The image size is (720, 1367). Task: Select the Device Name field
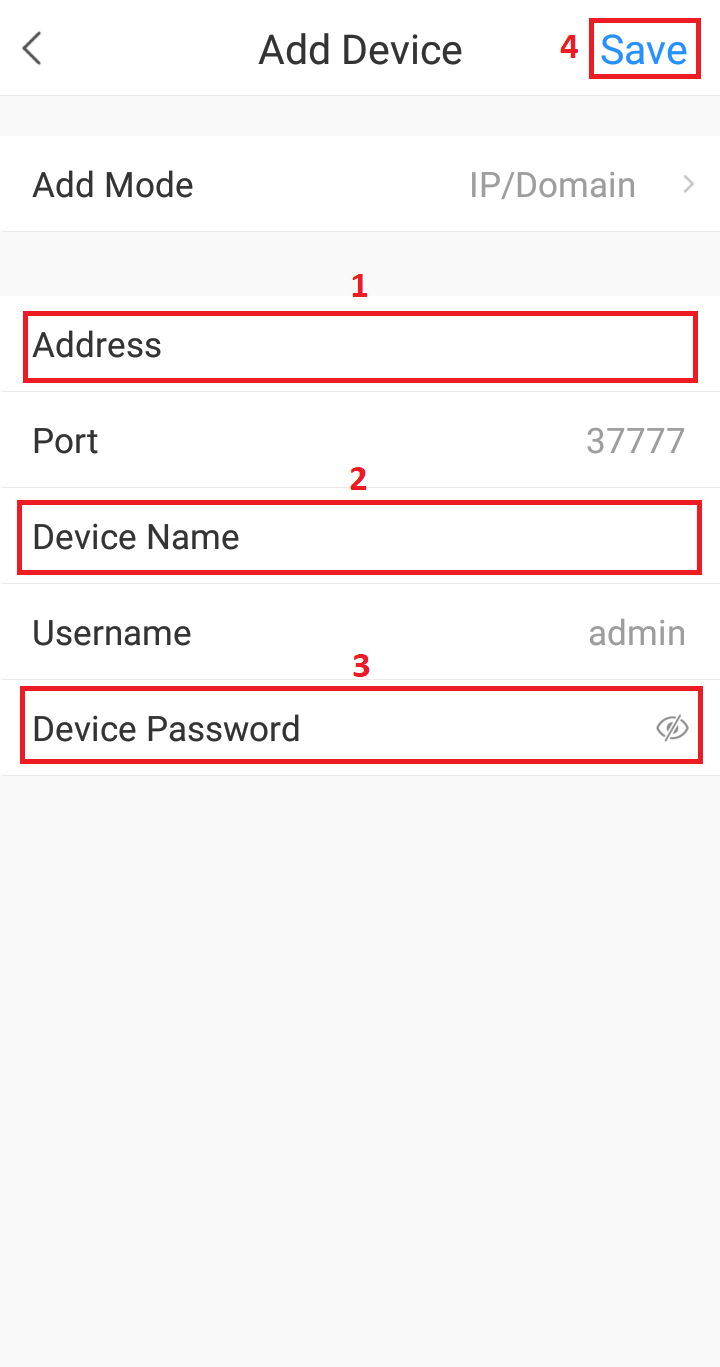click(360, 537)
